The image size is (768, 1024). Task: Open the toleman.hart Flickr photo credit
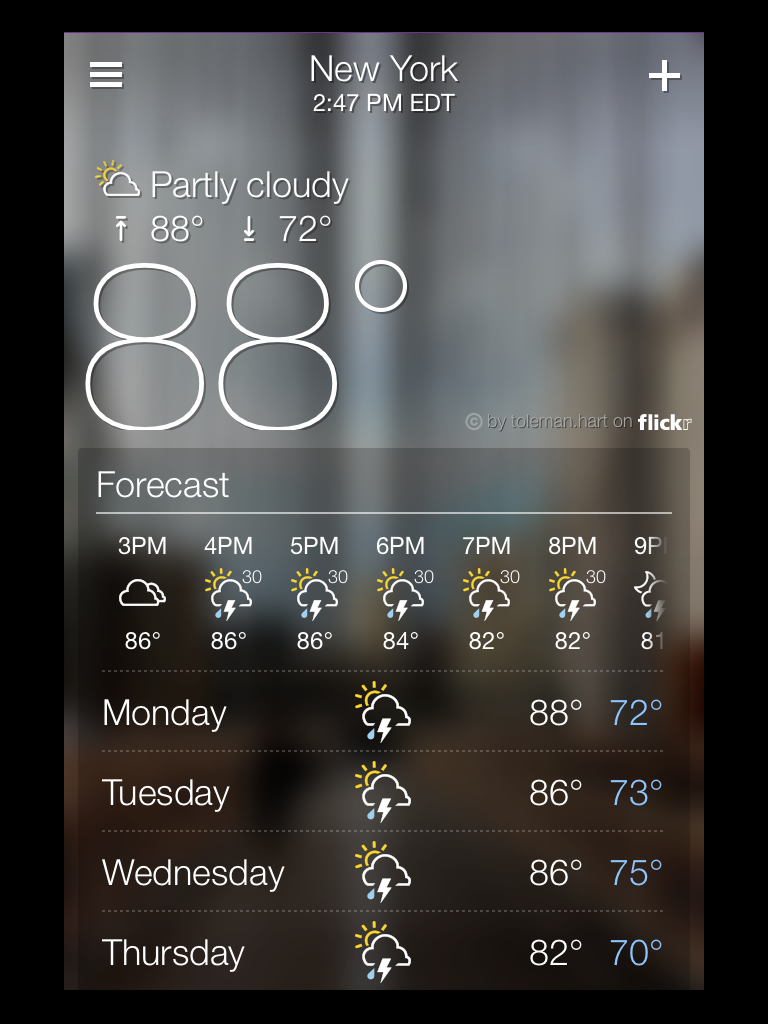pos(579,422)
